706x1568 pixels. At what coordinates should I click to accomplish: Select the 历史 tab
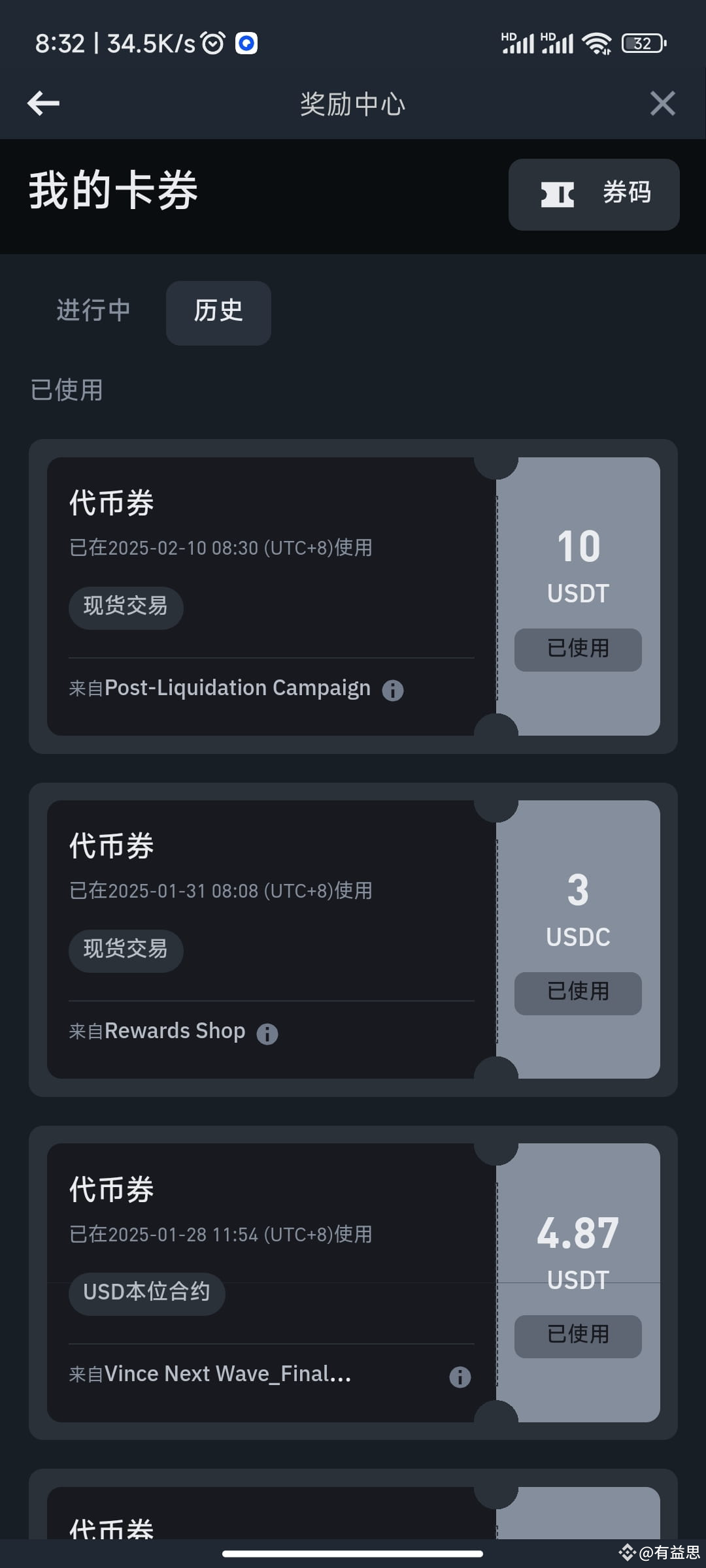click(218, 313)
